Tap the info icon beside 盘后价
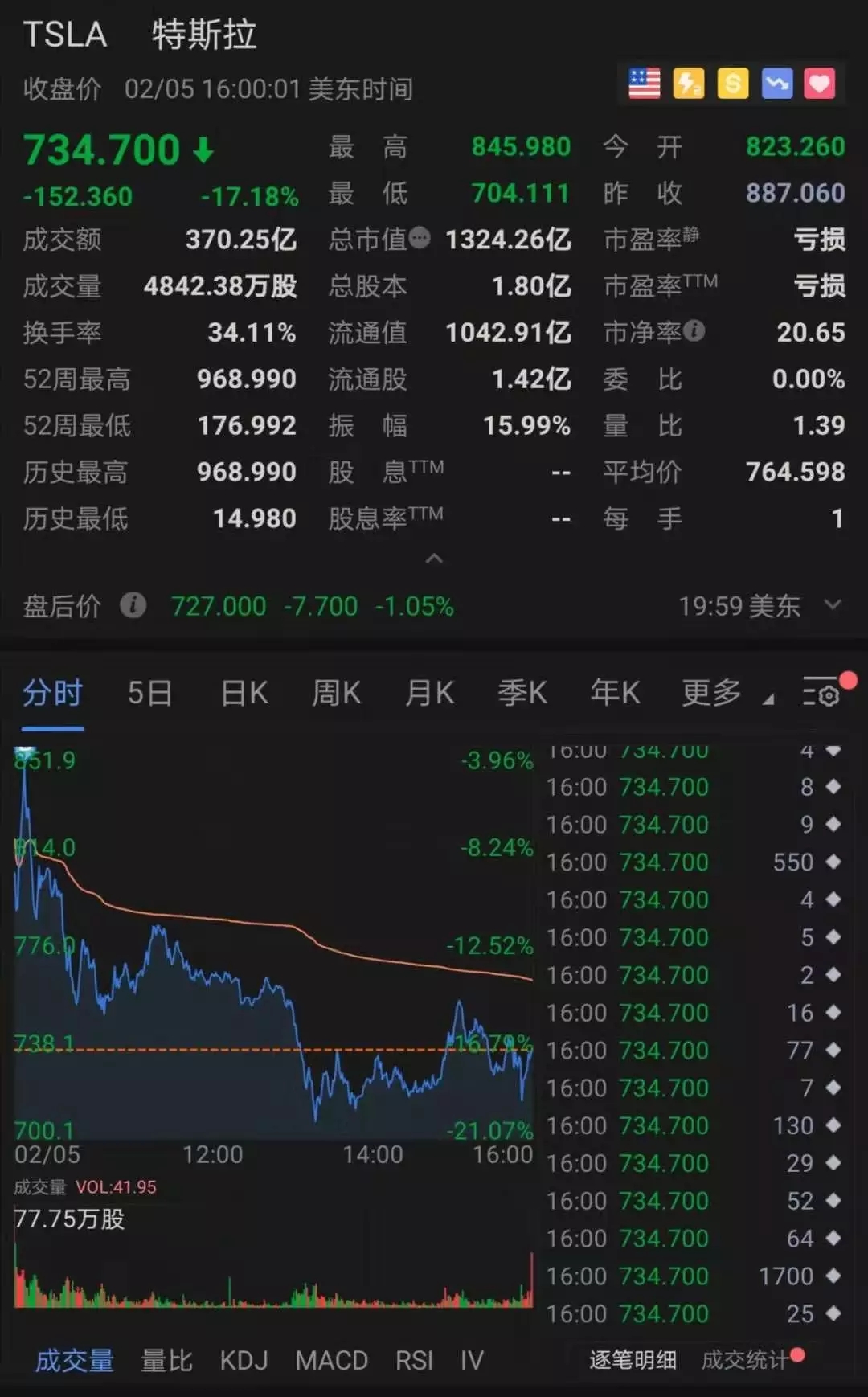 [x=133, y=605]
